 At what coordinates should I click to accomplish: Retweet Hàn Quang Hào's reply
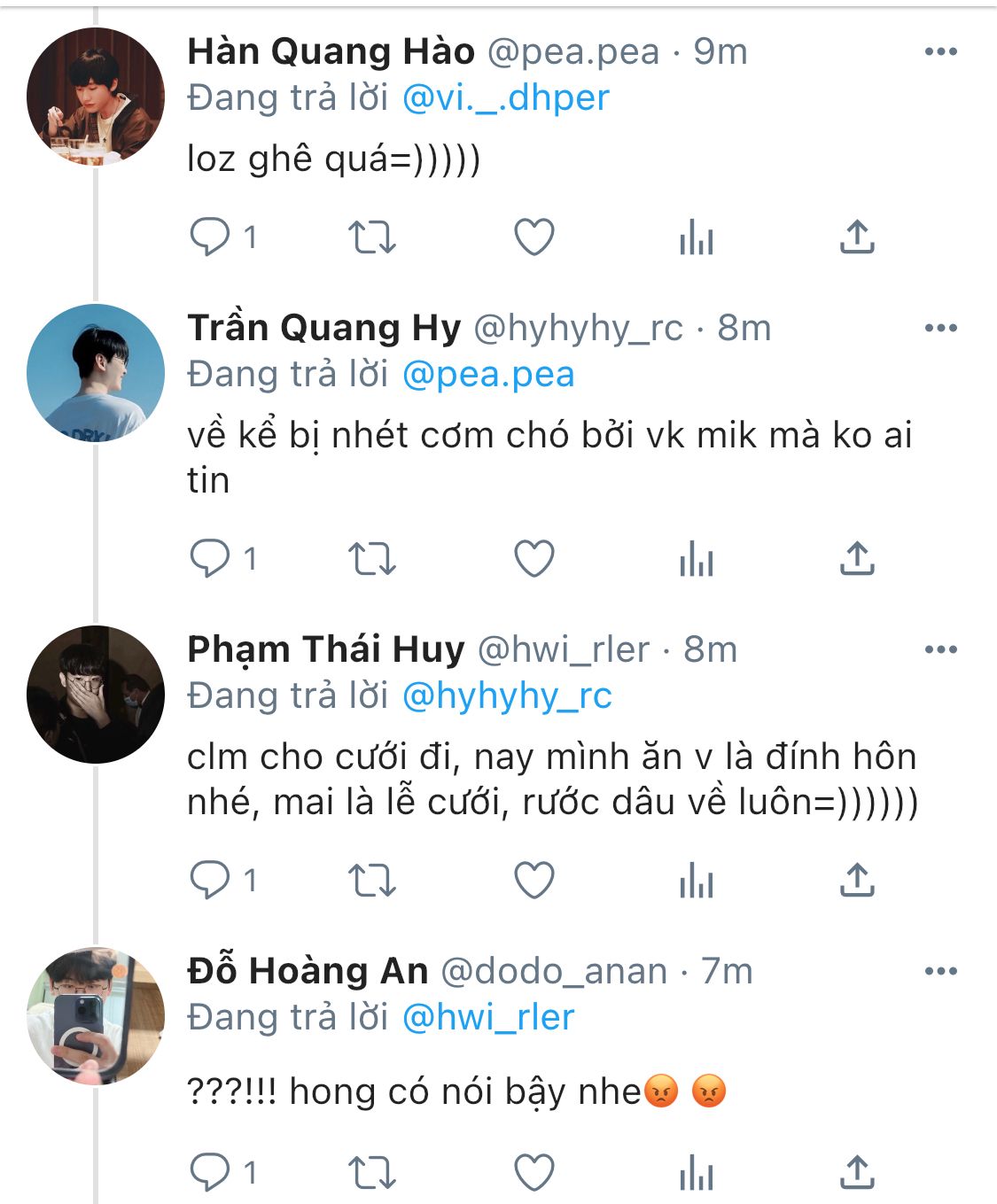(x=371, y=237)
